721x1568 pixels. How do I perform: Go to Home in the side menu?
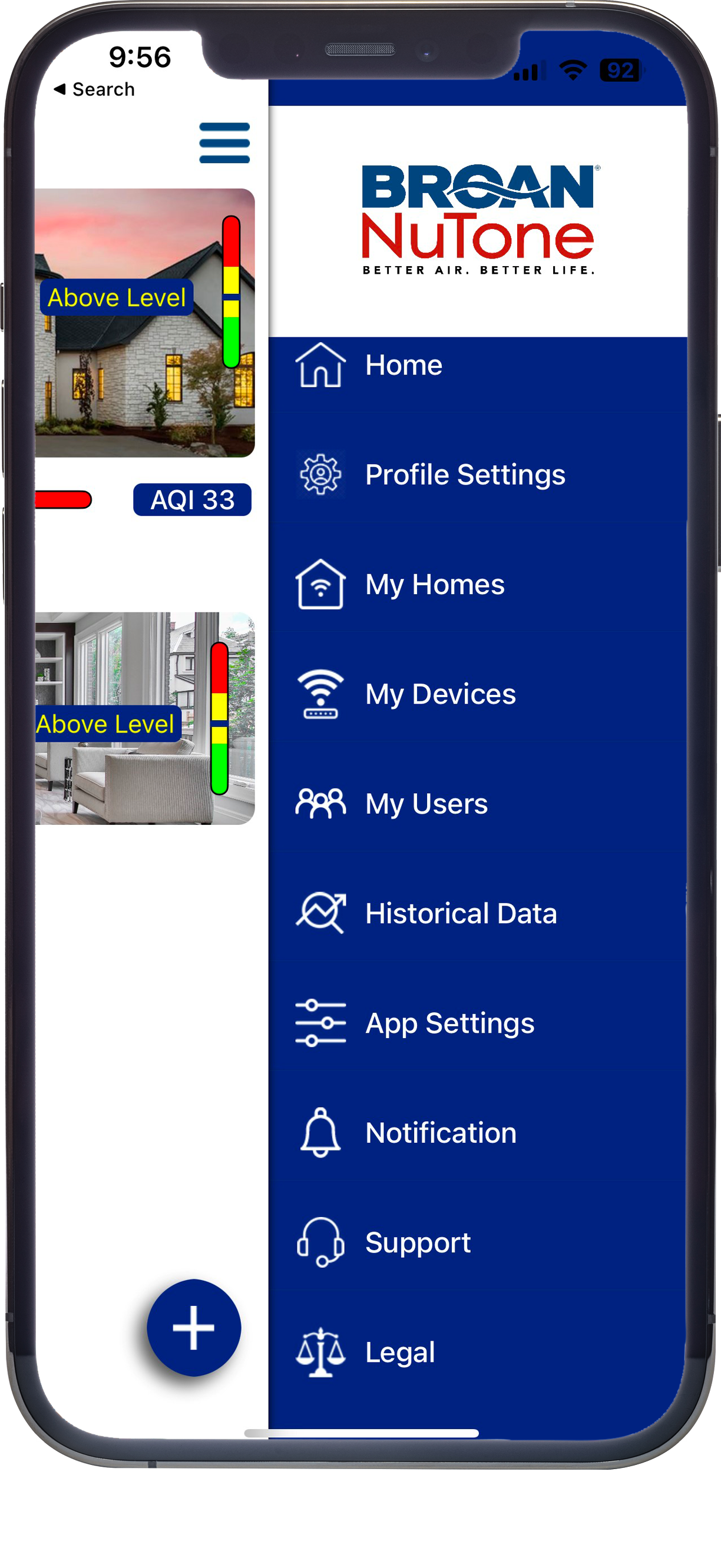(477, 365)
